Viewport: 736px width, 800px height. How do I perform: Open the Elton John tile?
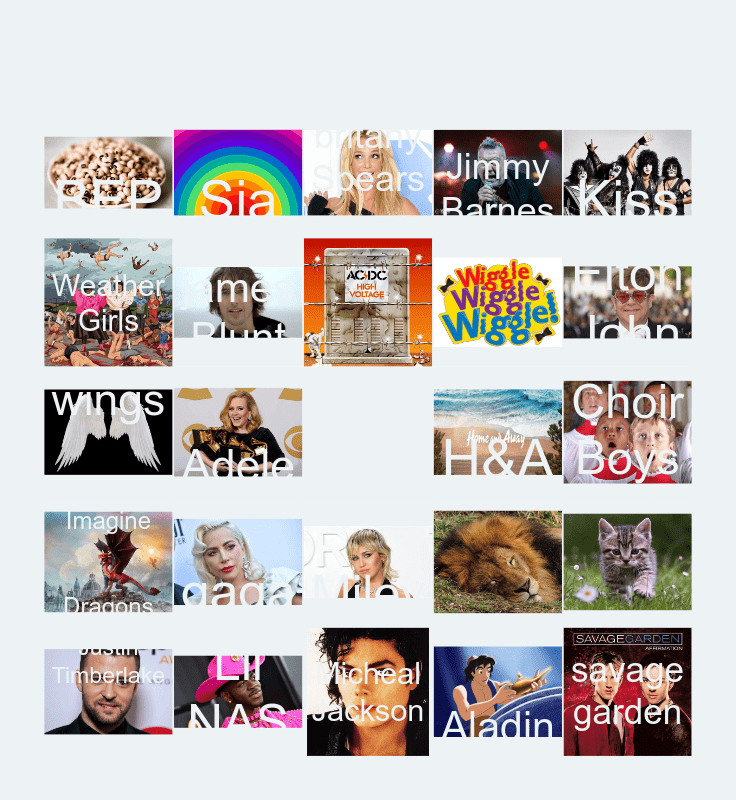coord(627,302)
